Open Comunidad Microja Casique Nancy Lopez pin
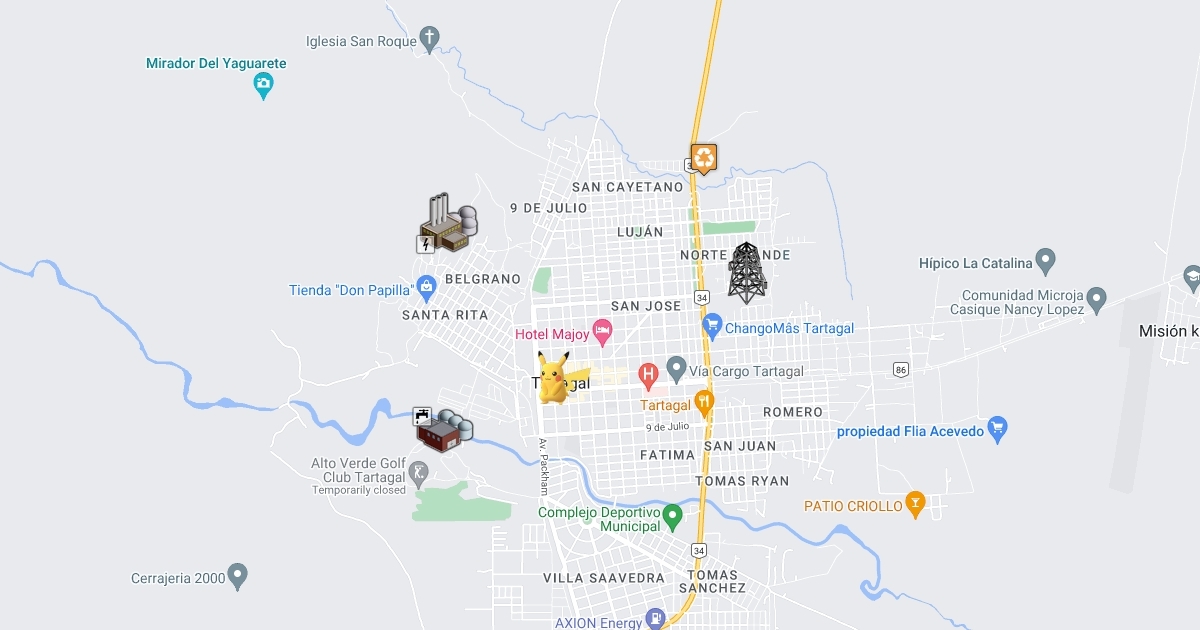This screenshot has height=630, width=1200. [1097, 299]
